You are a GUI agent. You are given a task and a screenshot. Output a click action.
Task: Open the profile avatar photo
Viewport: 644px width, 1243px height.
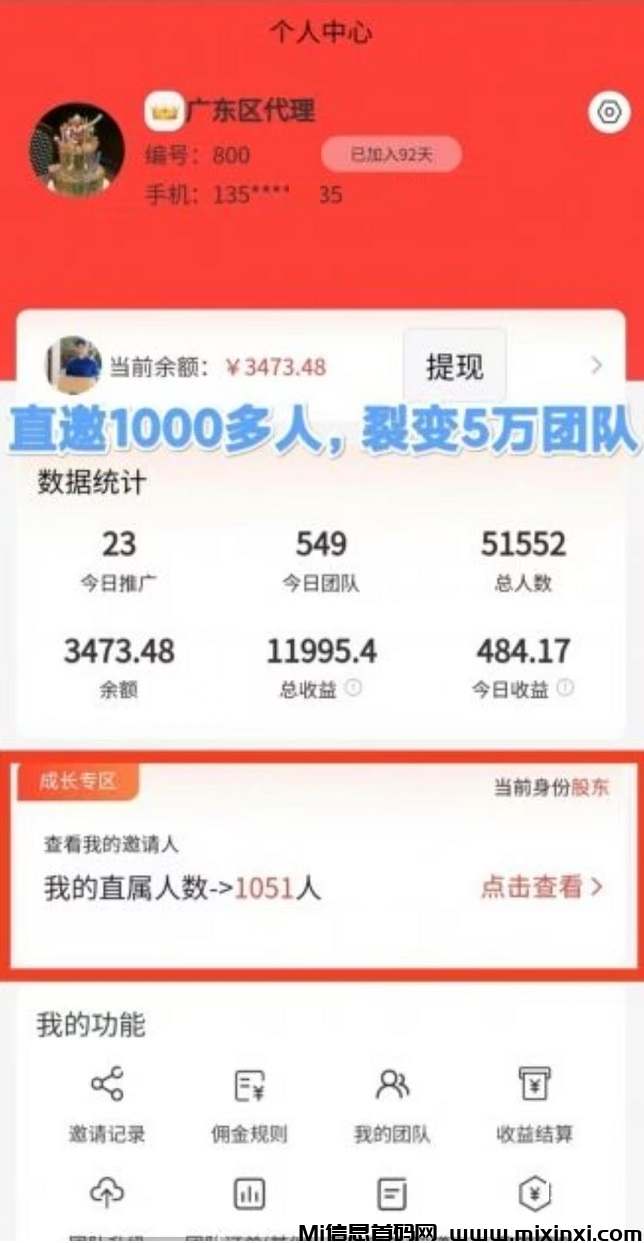pyautogui.click(x=77, y=149)
